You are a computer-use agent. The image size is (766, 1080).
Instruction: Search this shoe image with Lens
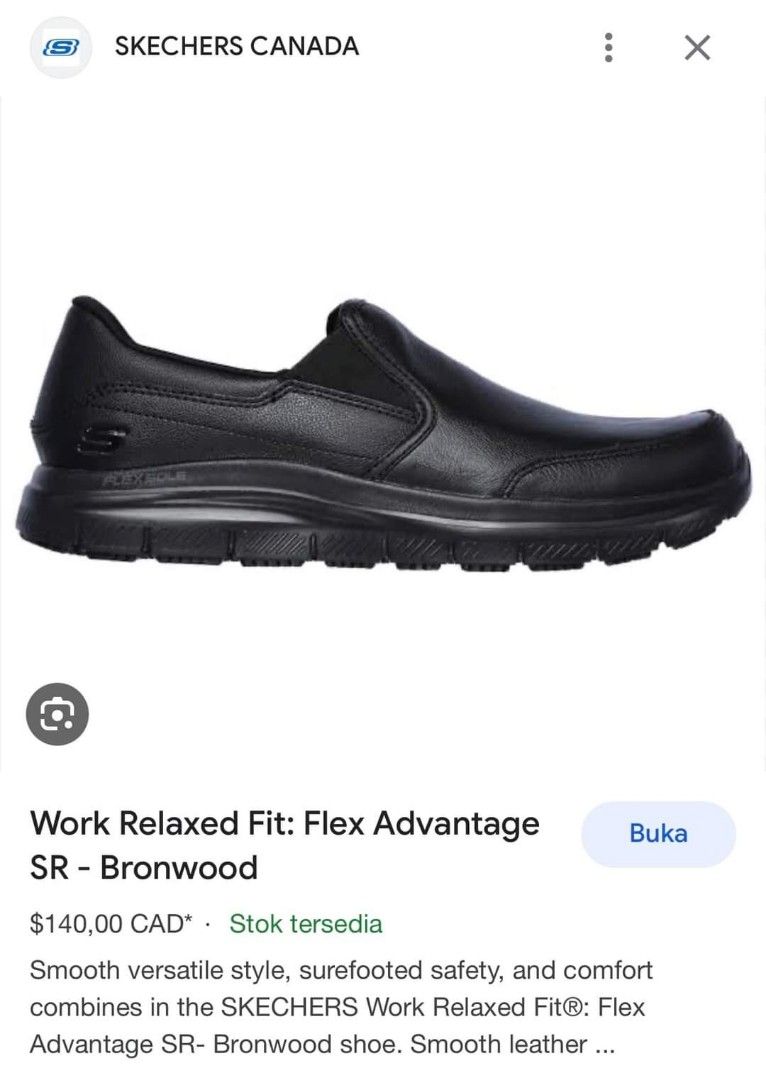(57, 713)
